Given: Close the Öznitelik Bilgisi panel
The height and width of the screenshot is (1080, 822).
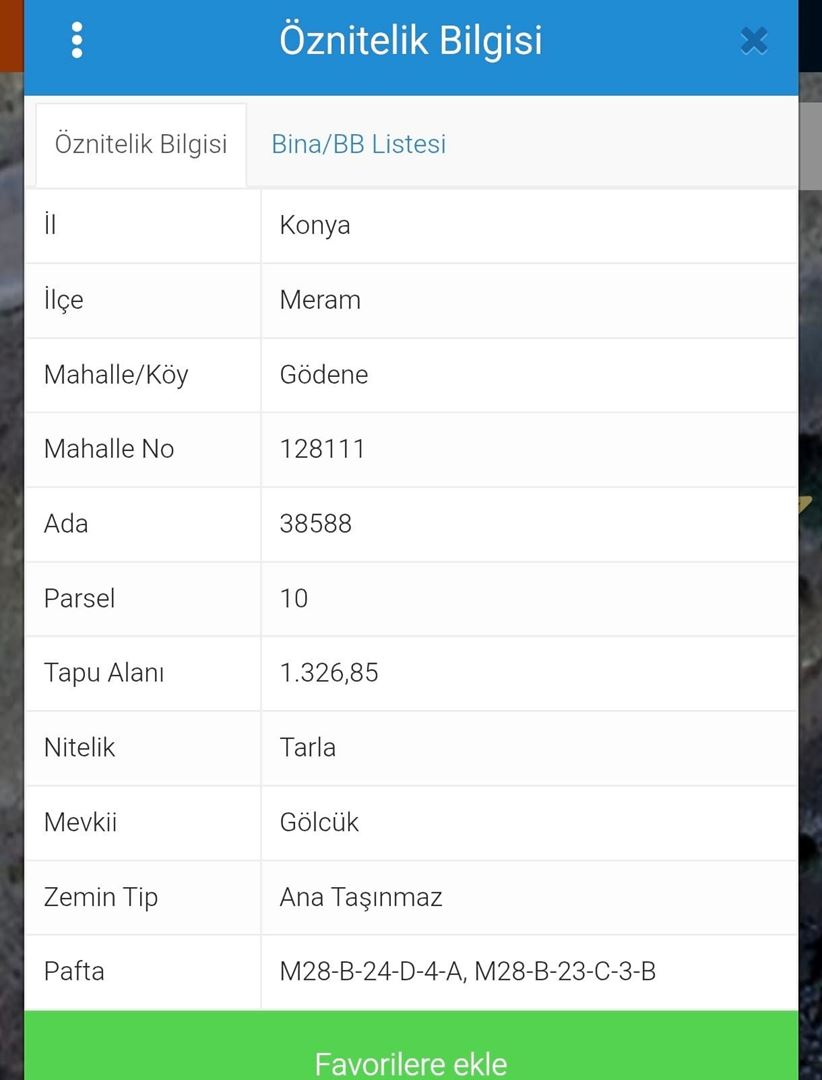Looking at the screenshot, I should (754, 40).
